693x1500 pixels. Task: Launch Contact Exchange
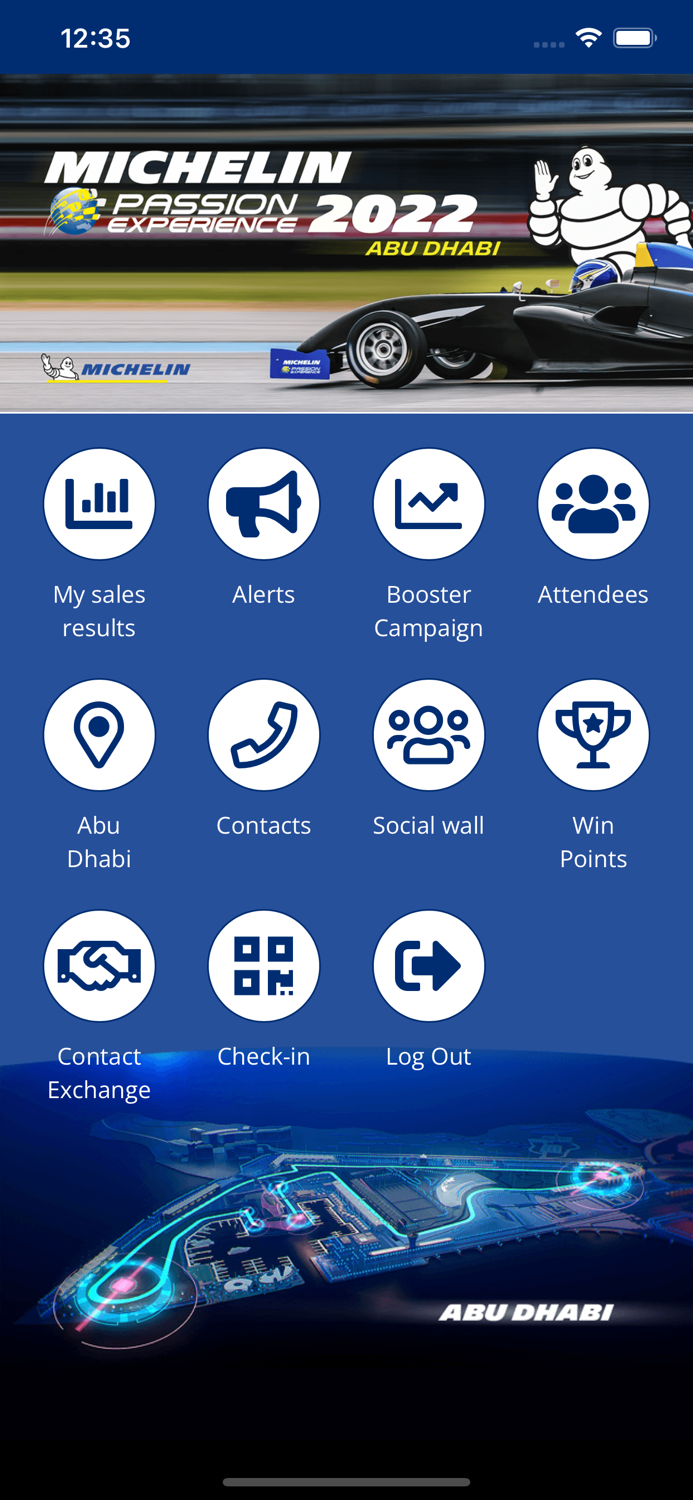click(x=99, y=966)
